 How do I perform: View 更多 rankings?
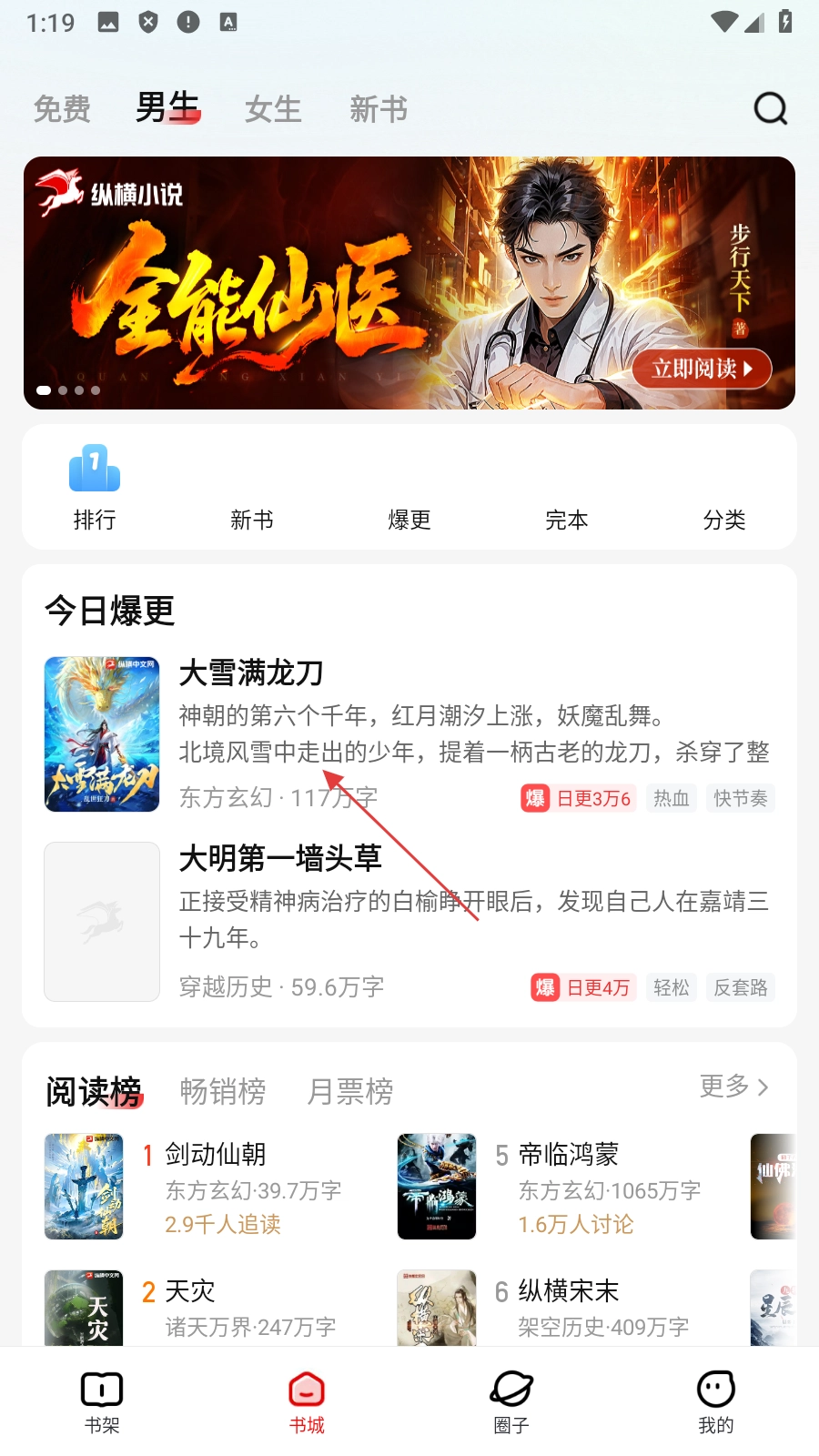[x=733, y=1087]
